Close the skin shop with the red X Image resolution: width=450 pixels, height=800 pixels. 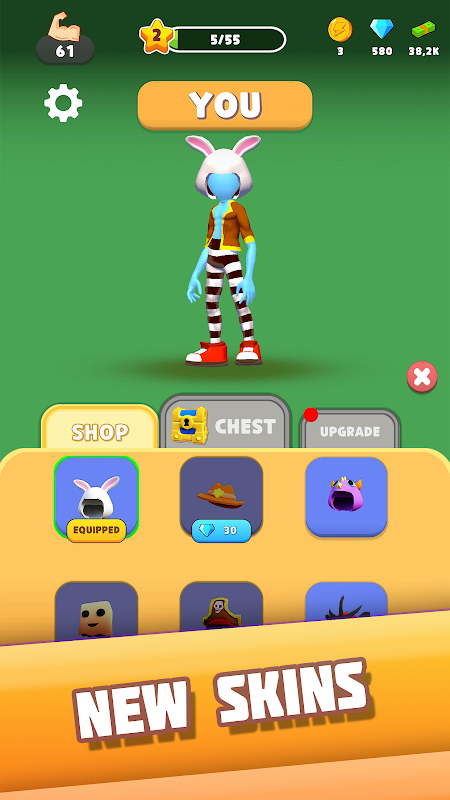[422, 377]
